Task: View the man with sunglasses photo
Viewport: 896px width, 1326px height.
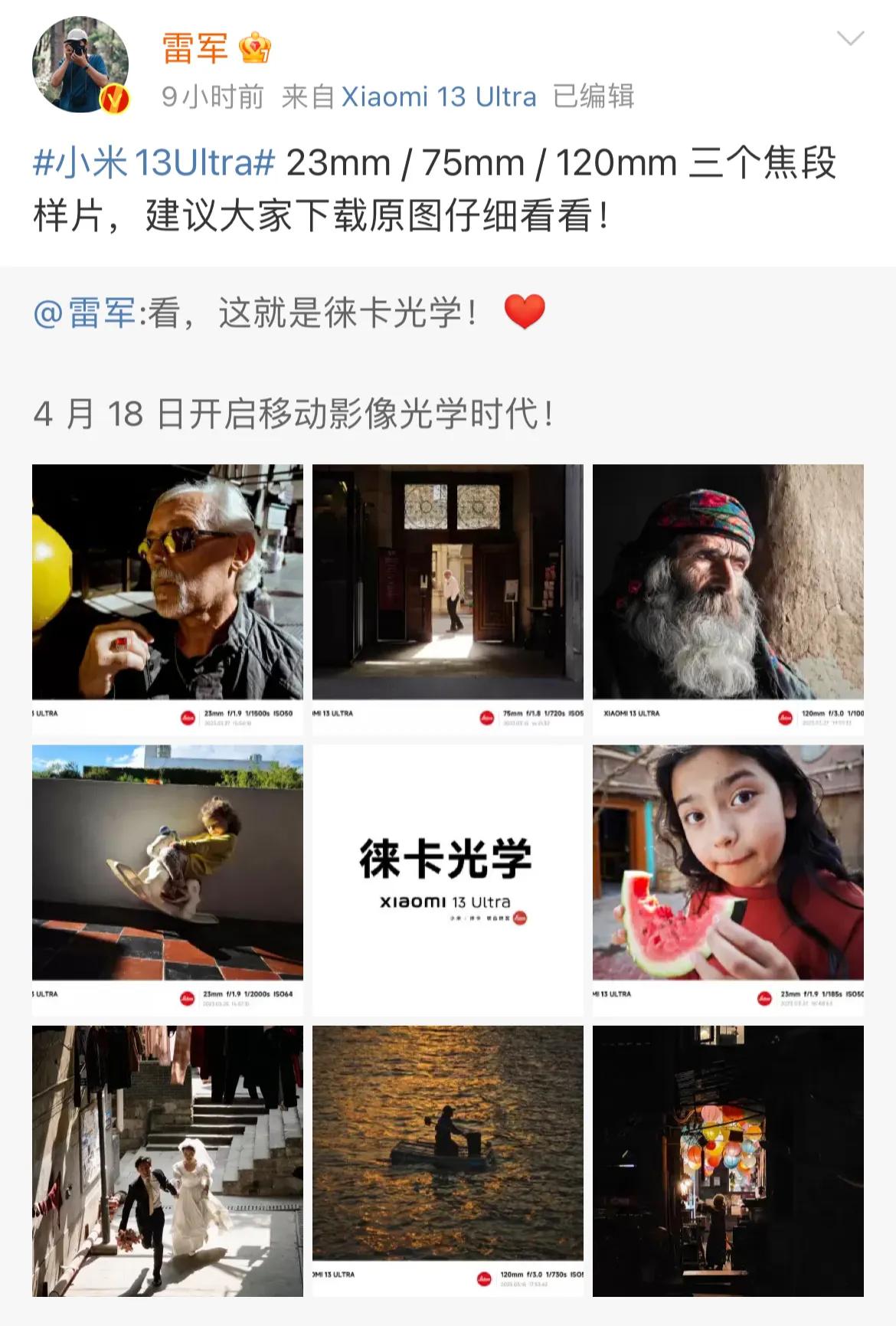Action: [x=168, y=599]
